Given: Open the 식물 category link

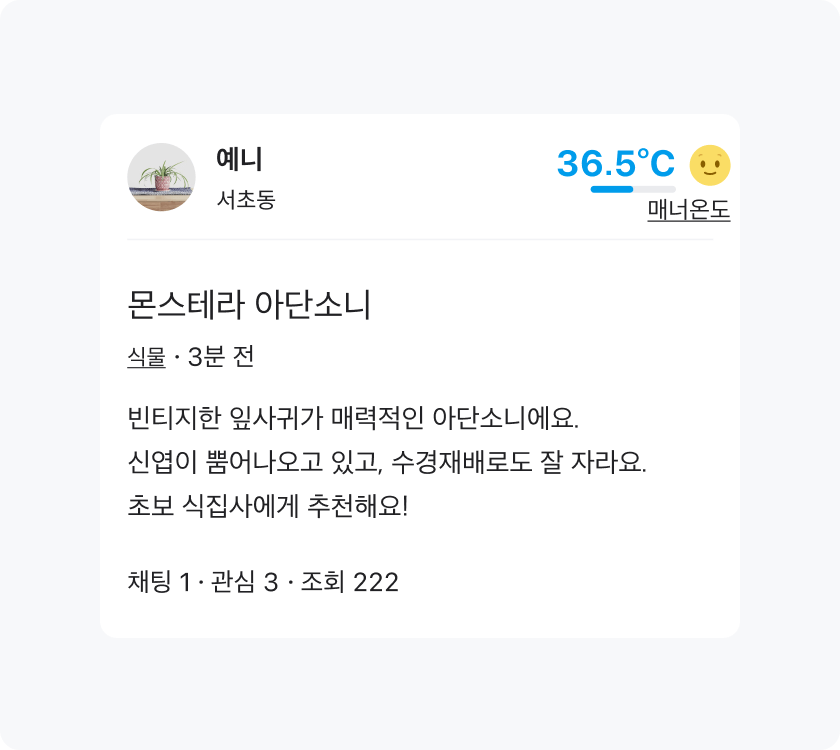Looking at the screenshot, I should [146, 357].
